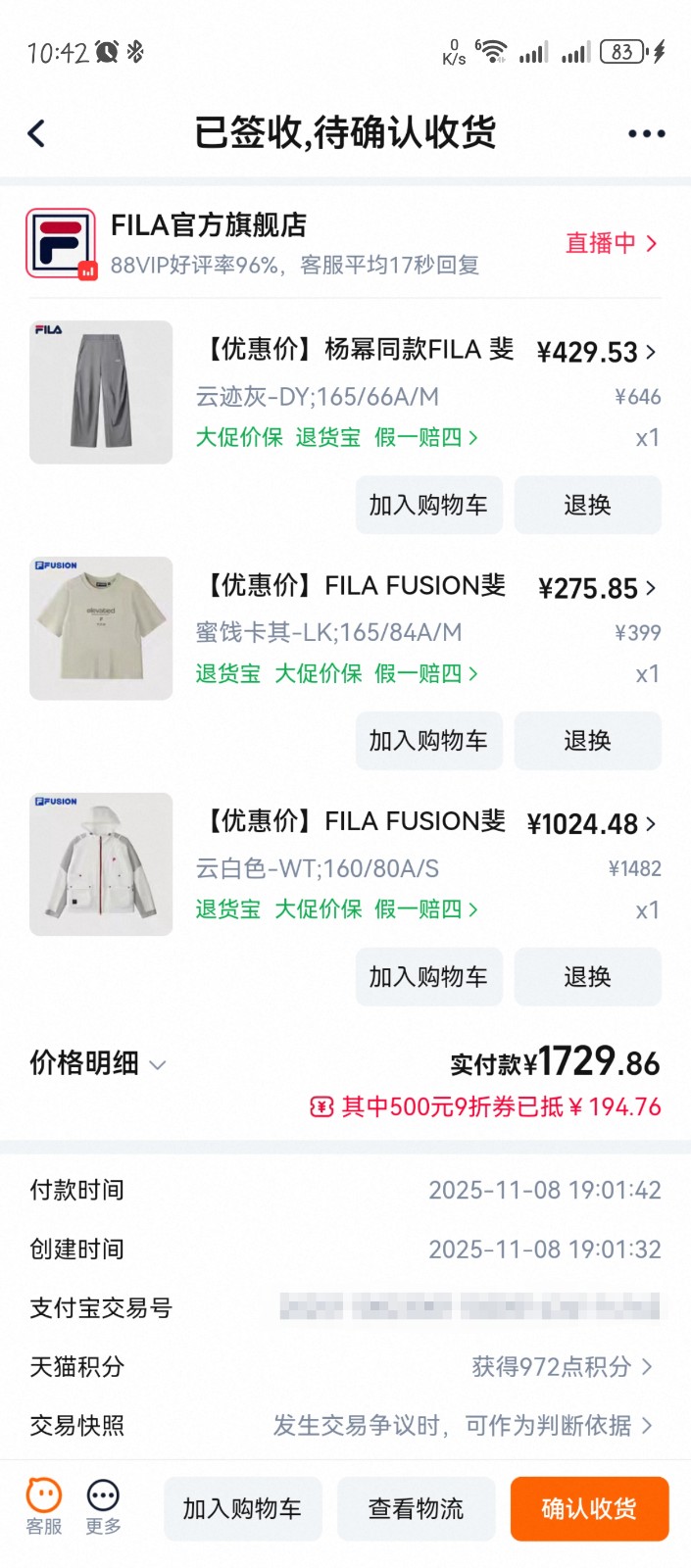The height and width of the screenshot is (1568, 691).
Task: Open the 更多 options at the bottom
Action: [x=103, y=1507]
